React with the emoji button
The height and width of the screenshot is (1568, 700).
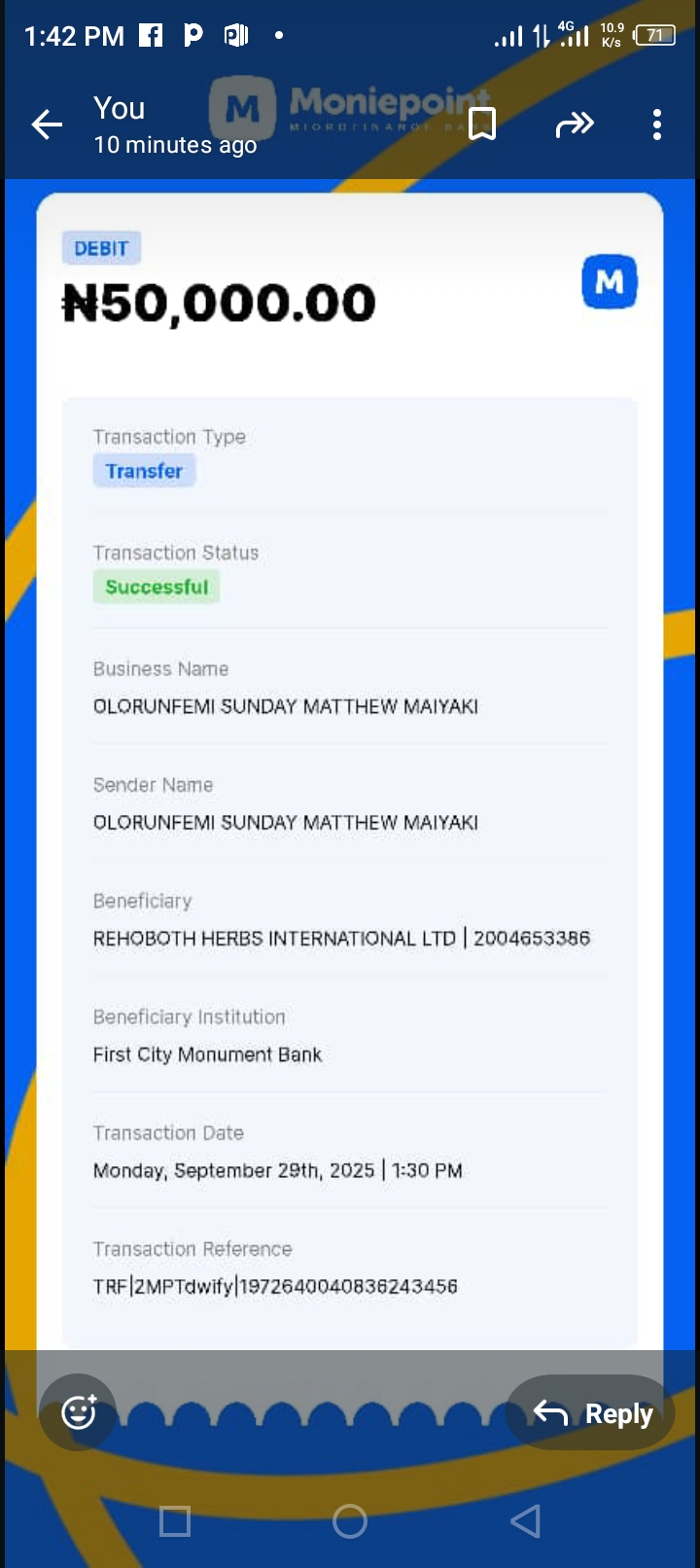(x=79, y=1412)
